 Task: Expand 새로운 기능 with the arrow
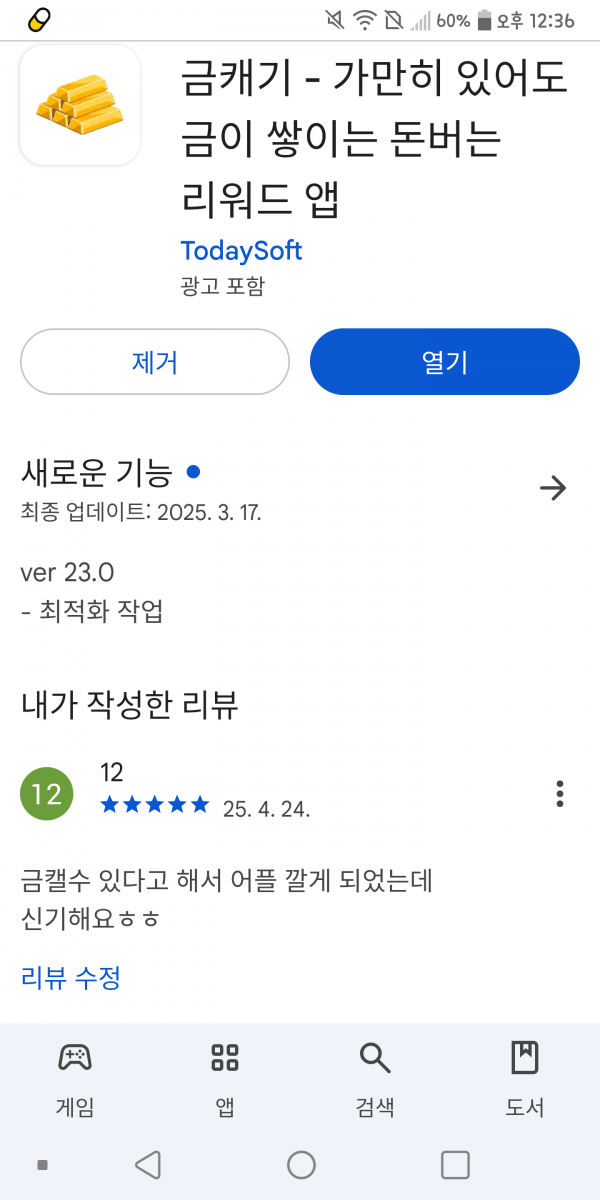click(553, 488)
